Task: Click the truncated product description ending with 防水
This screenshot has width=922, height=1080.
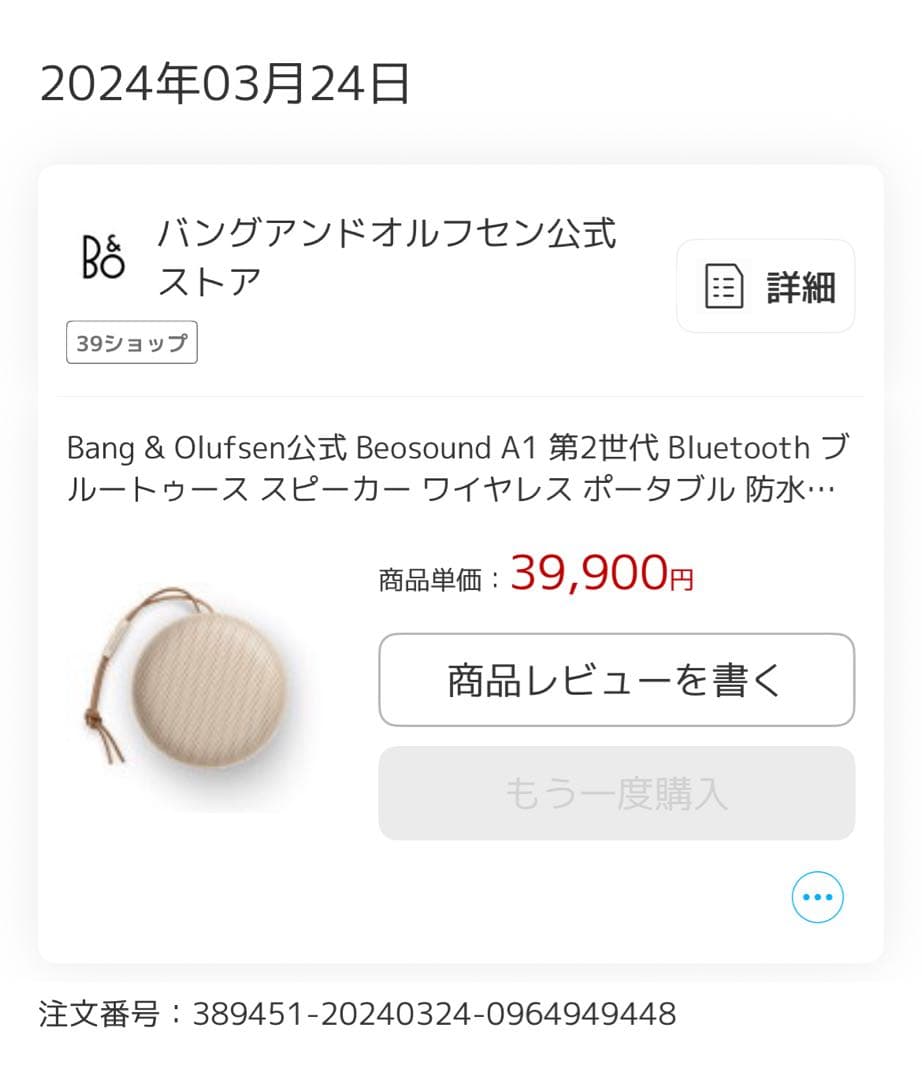Action: point(456,490)
